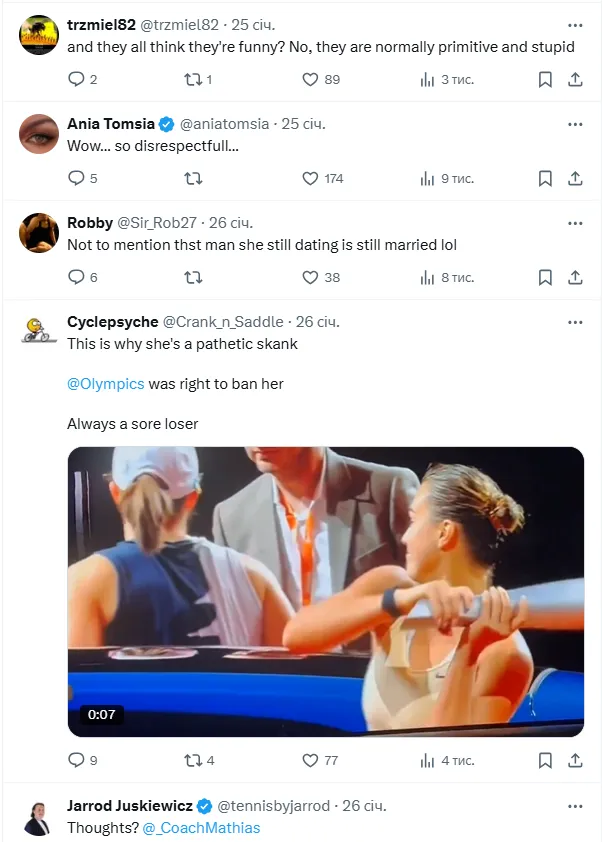This screenshot has width=602, height=842.
Task: Open more options on Cyclepsyche's tweet
Action: point(575,322)
